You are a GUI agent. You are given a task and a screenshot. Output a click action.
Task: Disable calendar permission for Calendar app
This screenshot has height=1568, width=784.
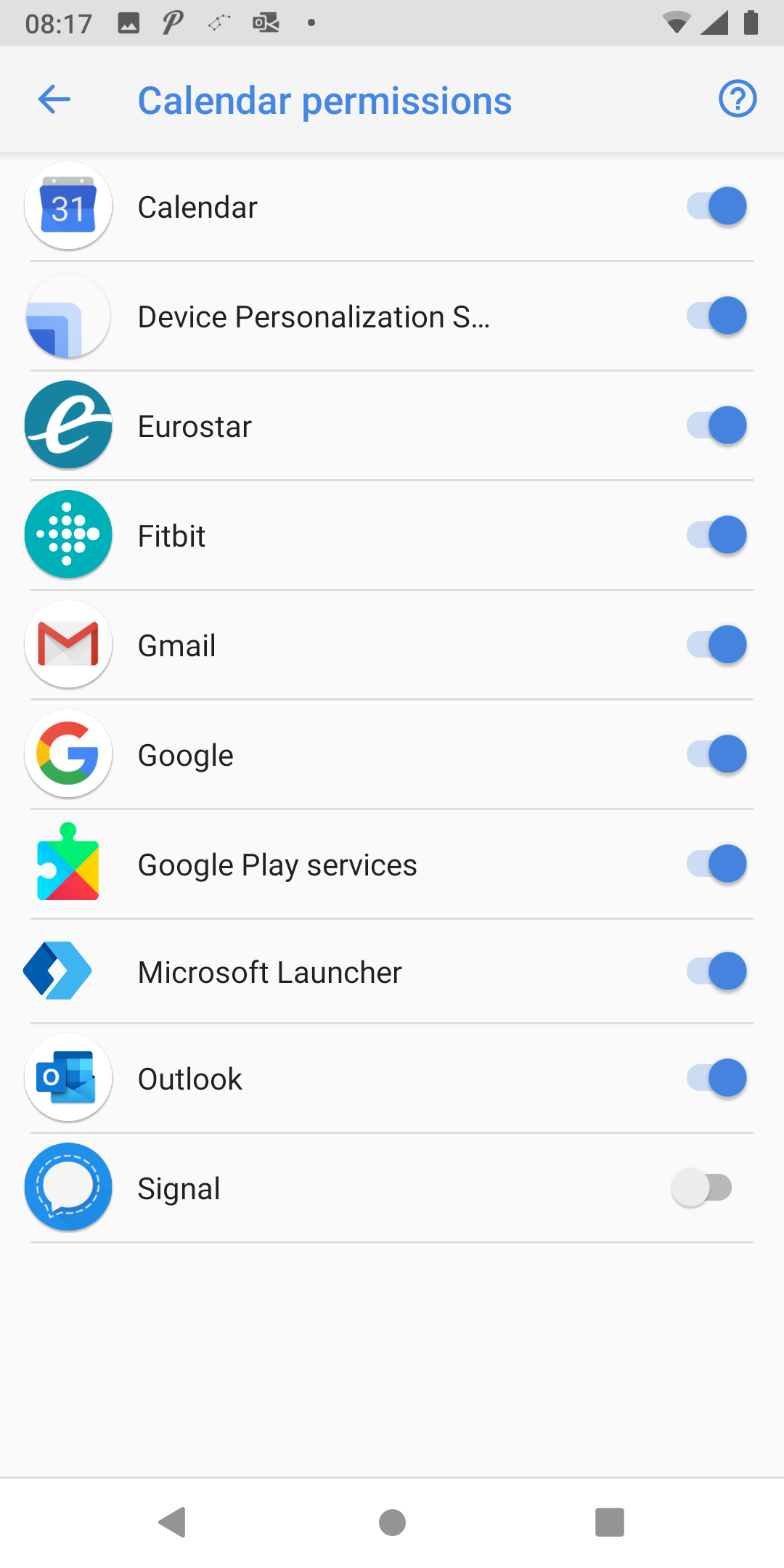[716, 207]
